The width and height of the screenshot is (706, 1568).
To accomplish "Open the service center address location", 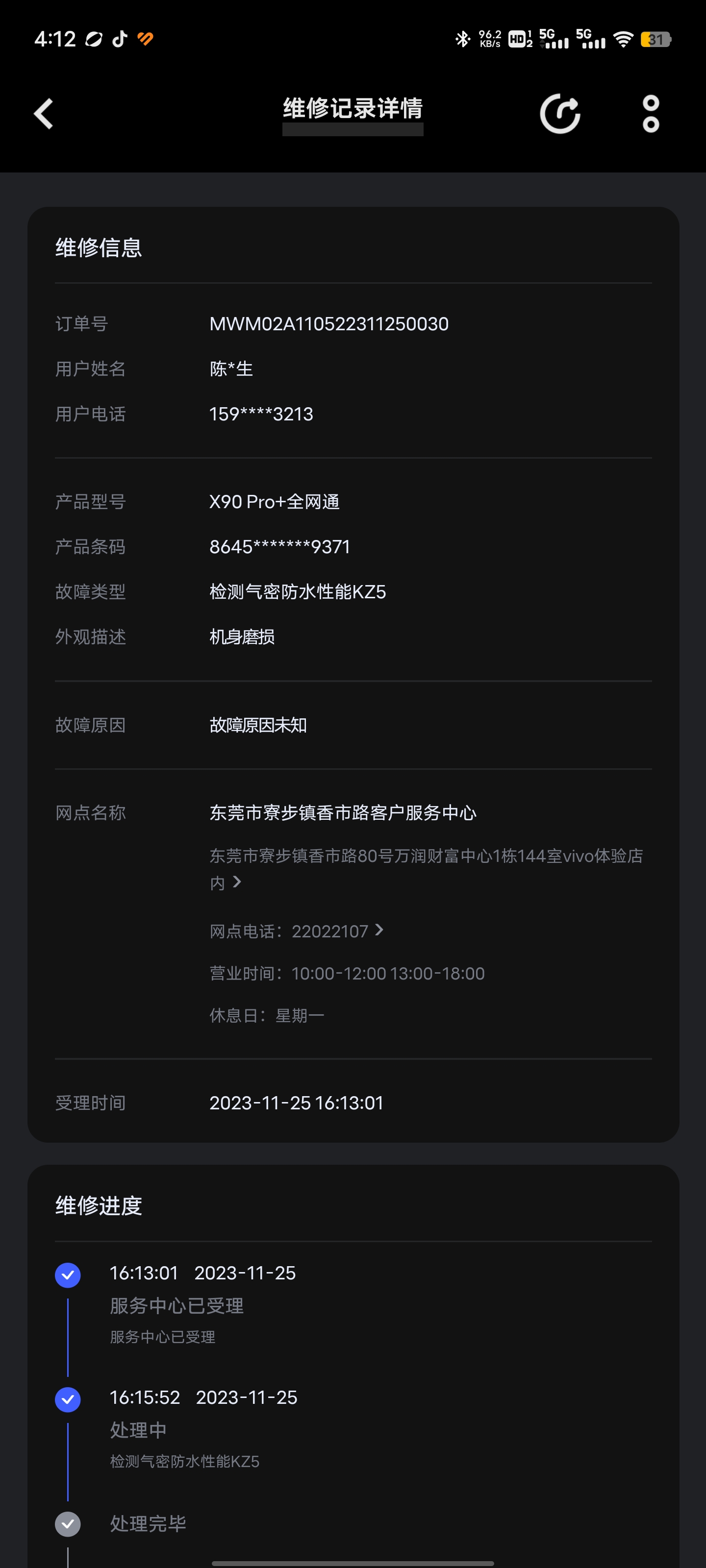I will pos(426,869).
